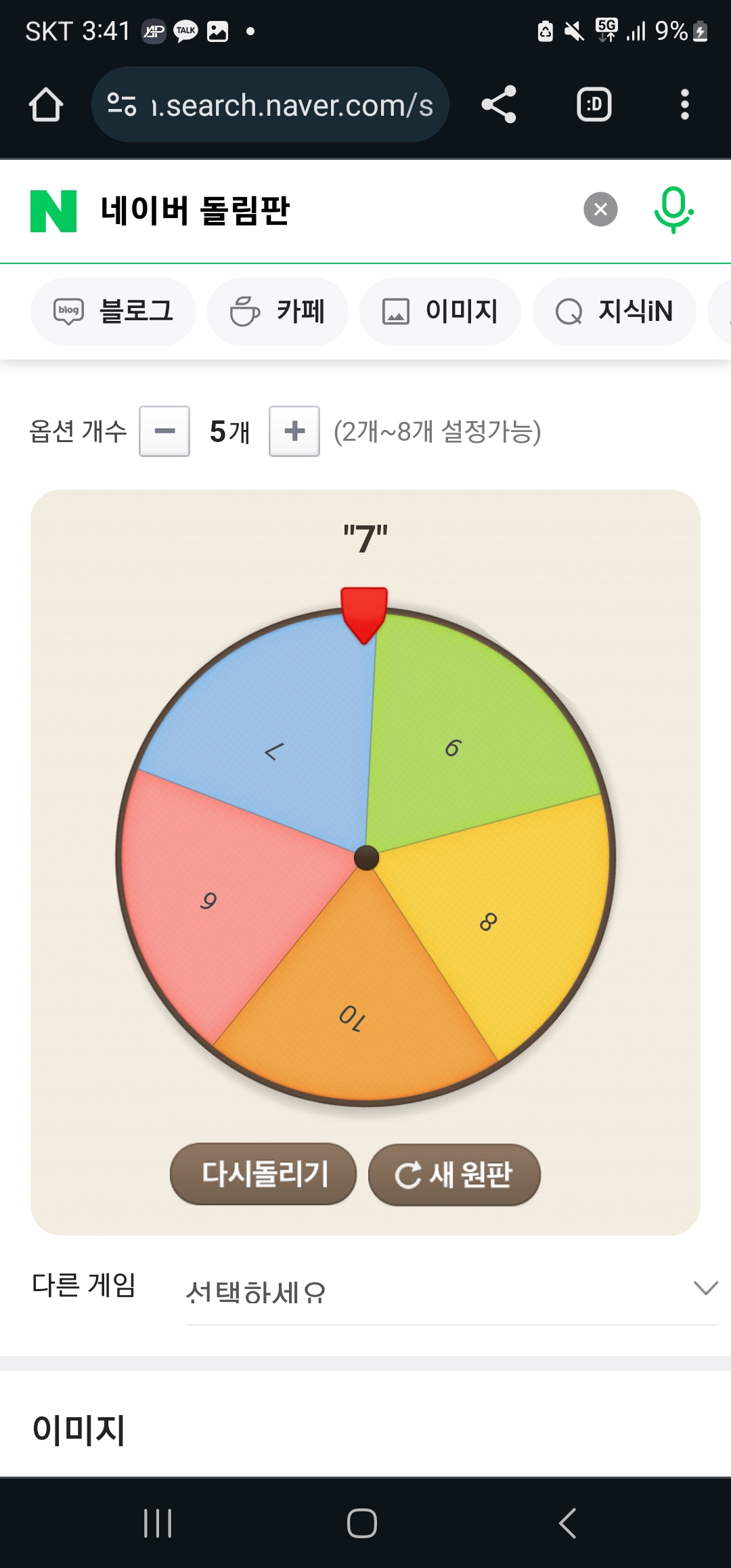Tap the browser address bar
Viewport: 731px width, 1568px height.
click(x=271, y=105)
